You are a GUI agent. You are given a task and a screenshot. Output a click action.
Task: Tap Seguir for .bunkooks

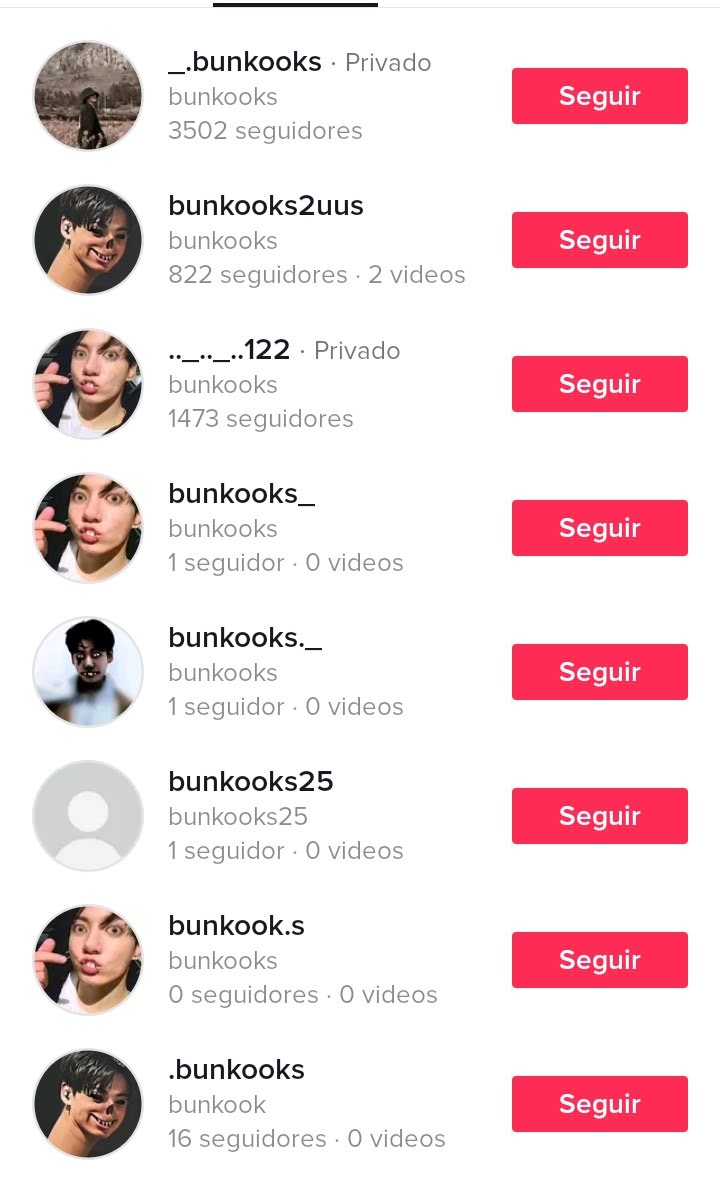click(x=599, y=1104)
